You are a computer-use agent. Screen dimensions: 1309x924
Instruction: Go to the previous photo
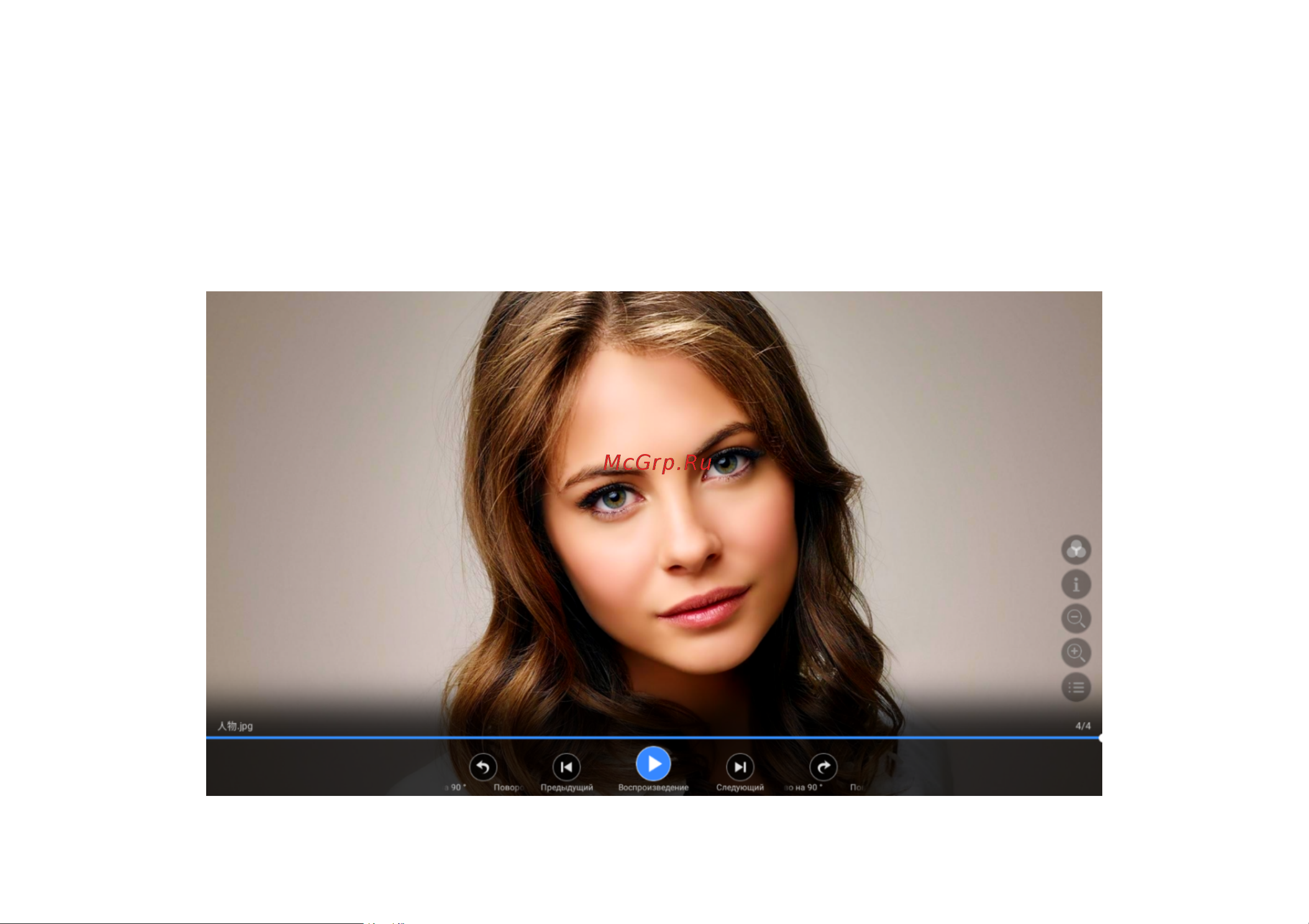[x=566, y=767]
